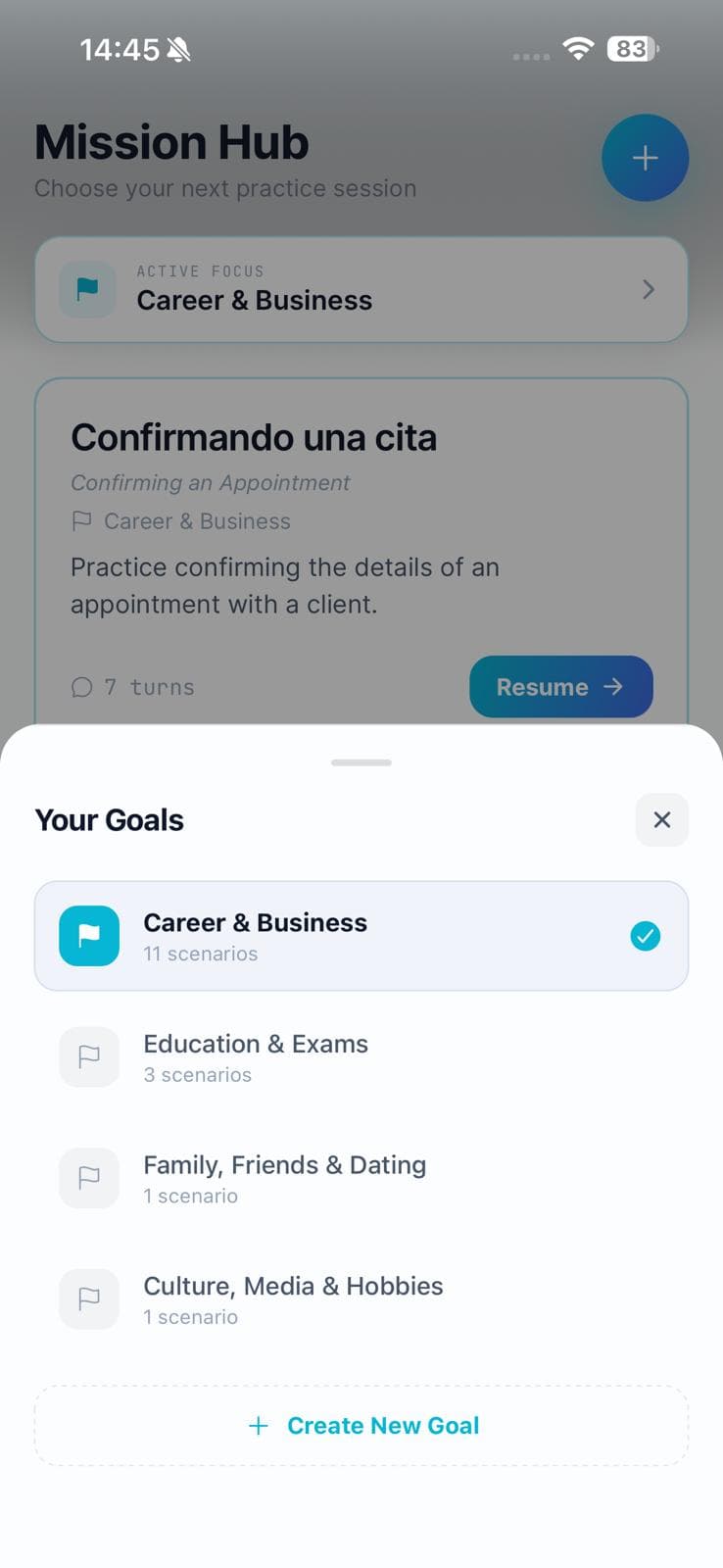Pick the Family, Friends & Dating goal
723x1568 pixels.
coord(361,1179)
